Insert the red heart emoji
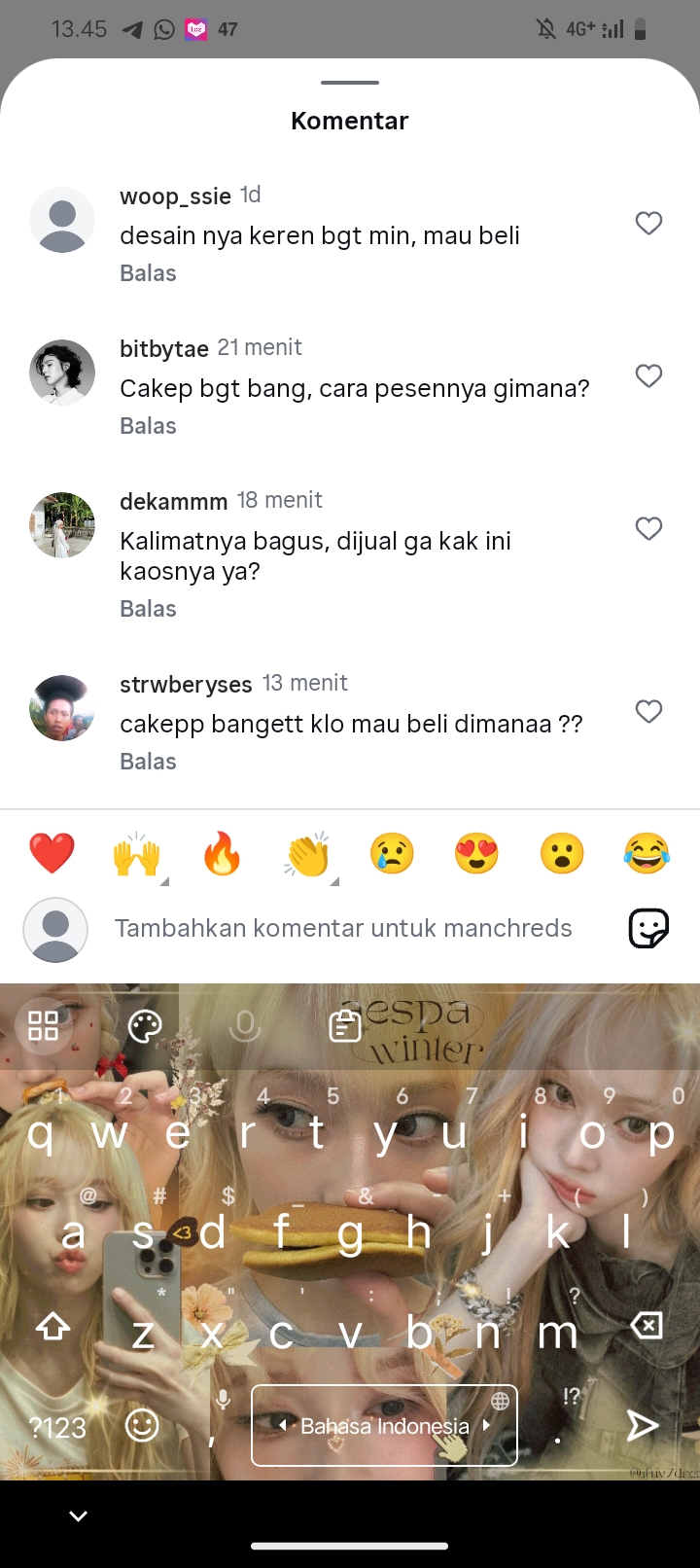 click(x=52, y=854)
